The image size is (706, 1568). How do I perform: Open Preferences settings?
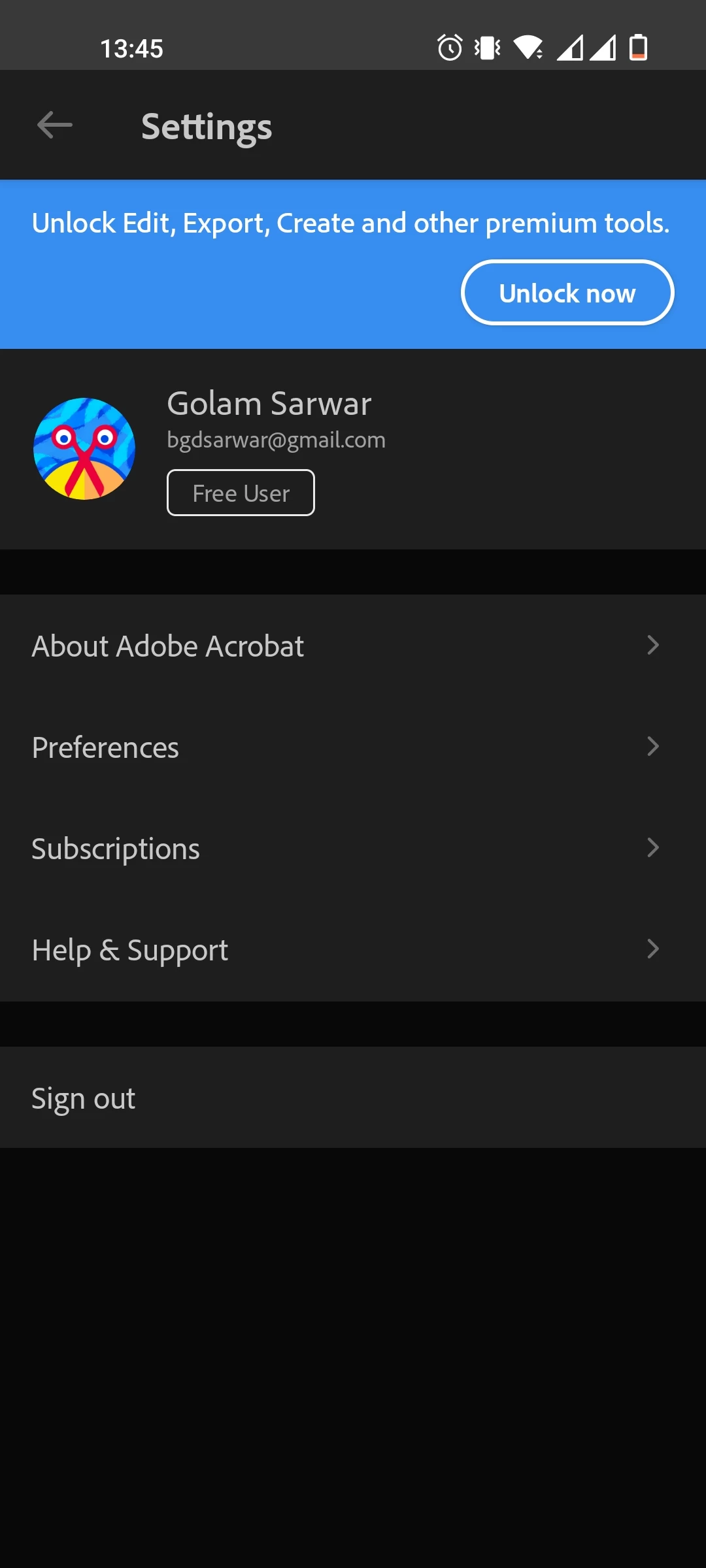click(x=353, y=747)
